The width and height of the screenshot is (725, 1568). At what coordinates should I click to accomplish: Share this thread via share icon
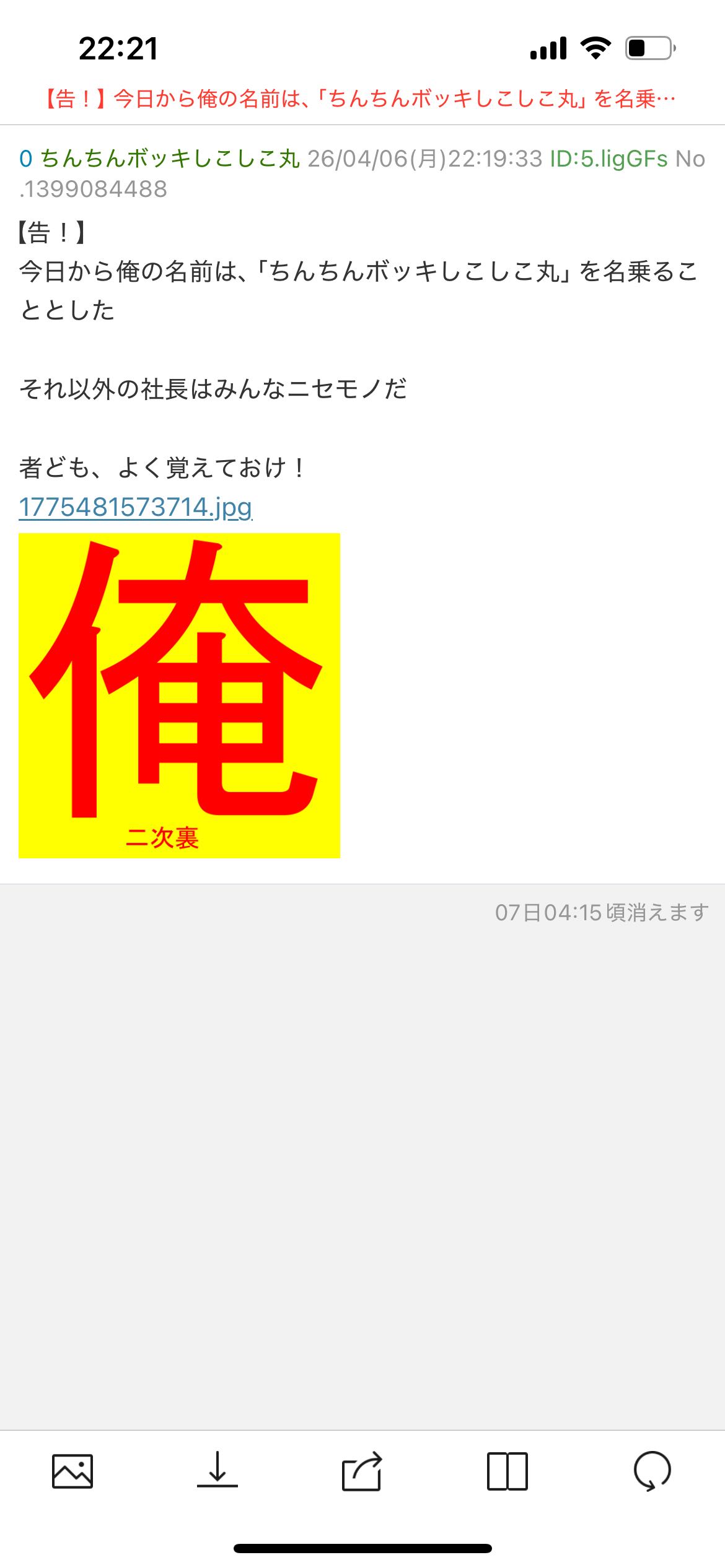362,1471
